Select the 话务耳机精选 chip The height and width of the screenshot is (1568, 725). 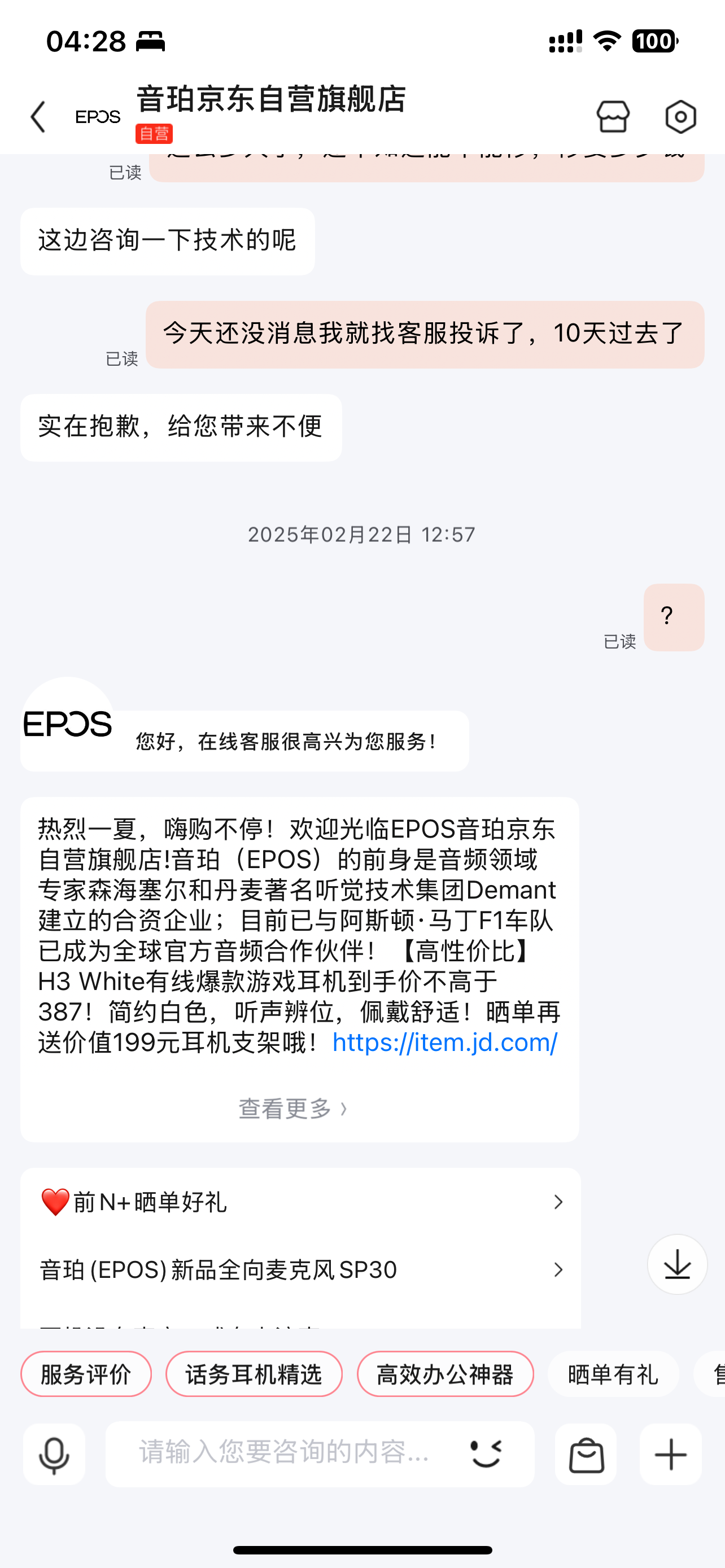tap(254, 1374)
